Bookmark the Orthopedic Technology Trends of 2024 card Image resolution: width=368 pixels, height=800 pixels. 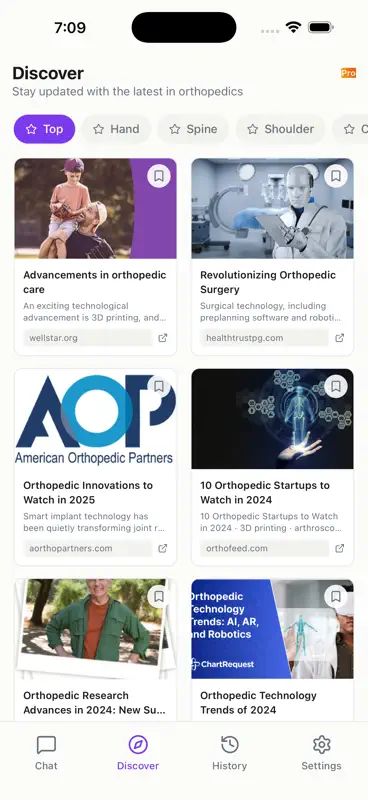pyautogui.click(x=336, y=597)
